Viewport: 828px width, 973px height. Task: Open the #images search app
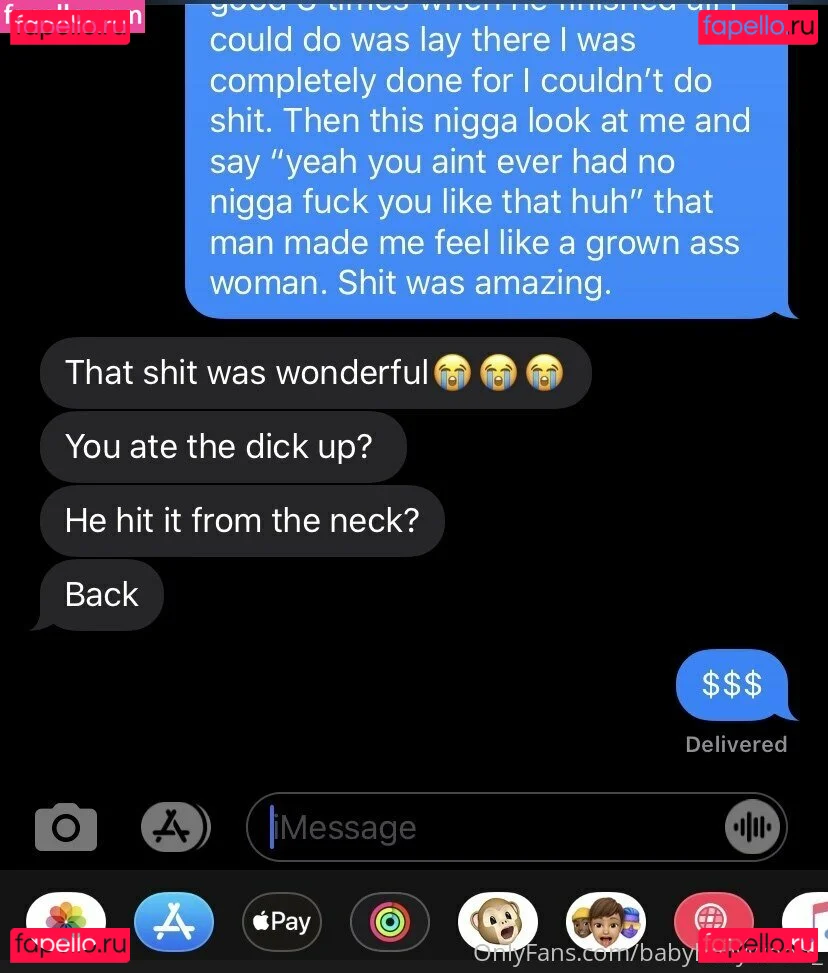tap(713, 921)
